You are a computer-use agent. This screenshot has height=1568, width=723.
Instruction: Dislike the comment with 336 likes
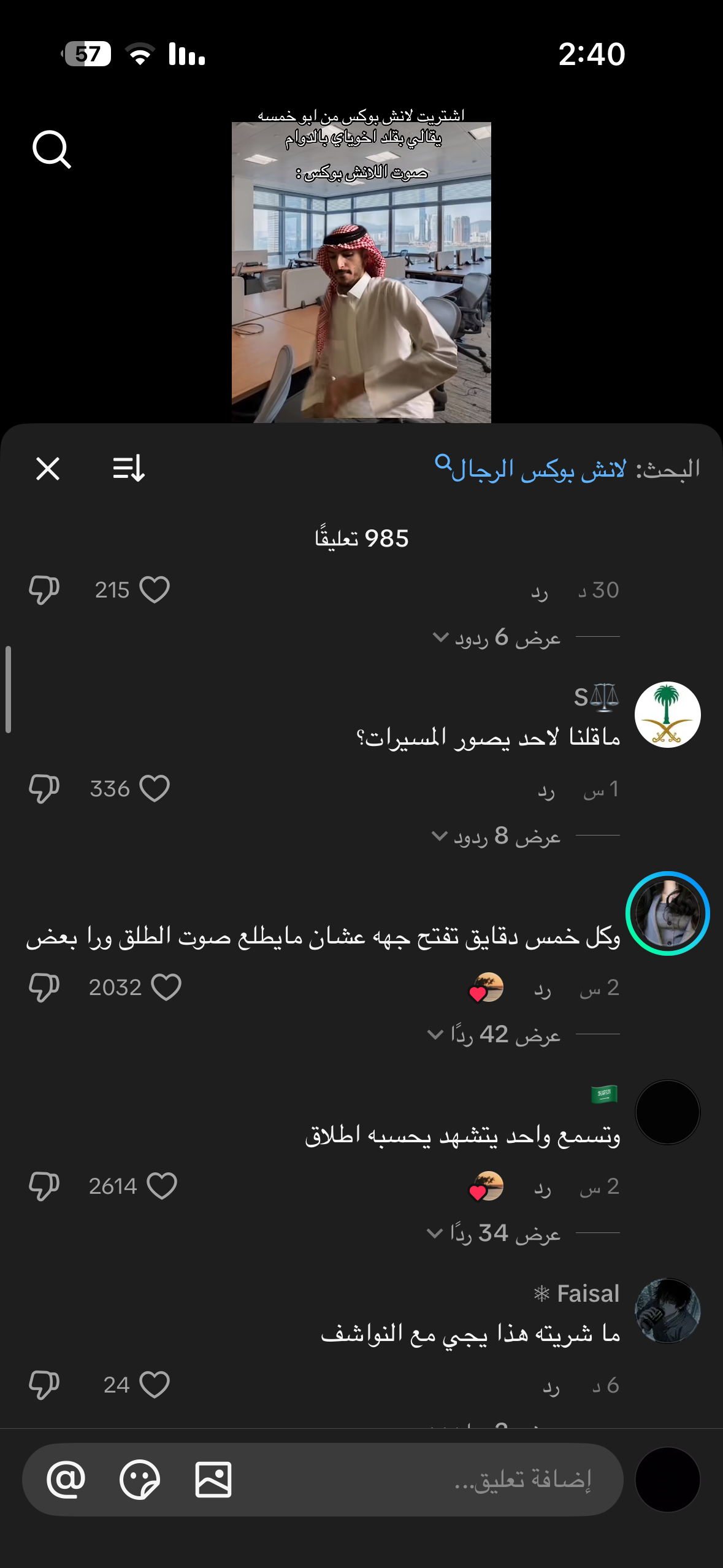44,789
